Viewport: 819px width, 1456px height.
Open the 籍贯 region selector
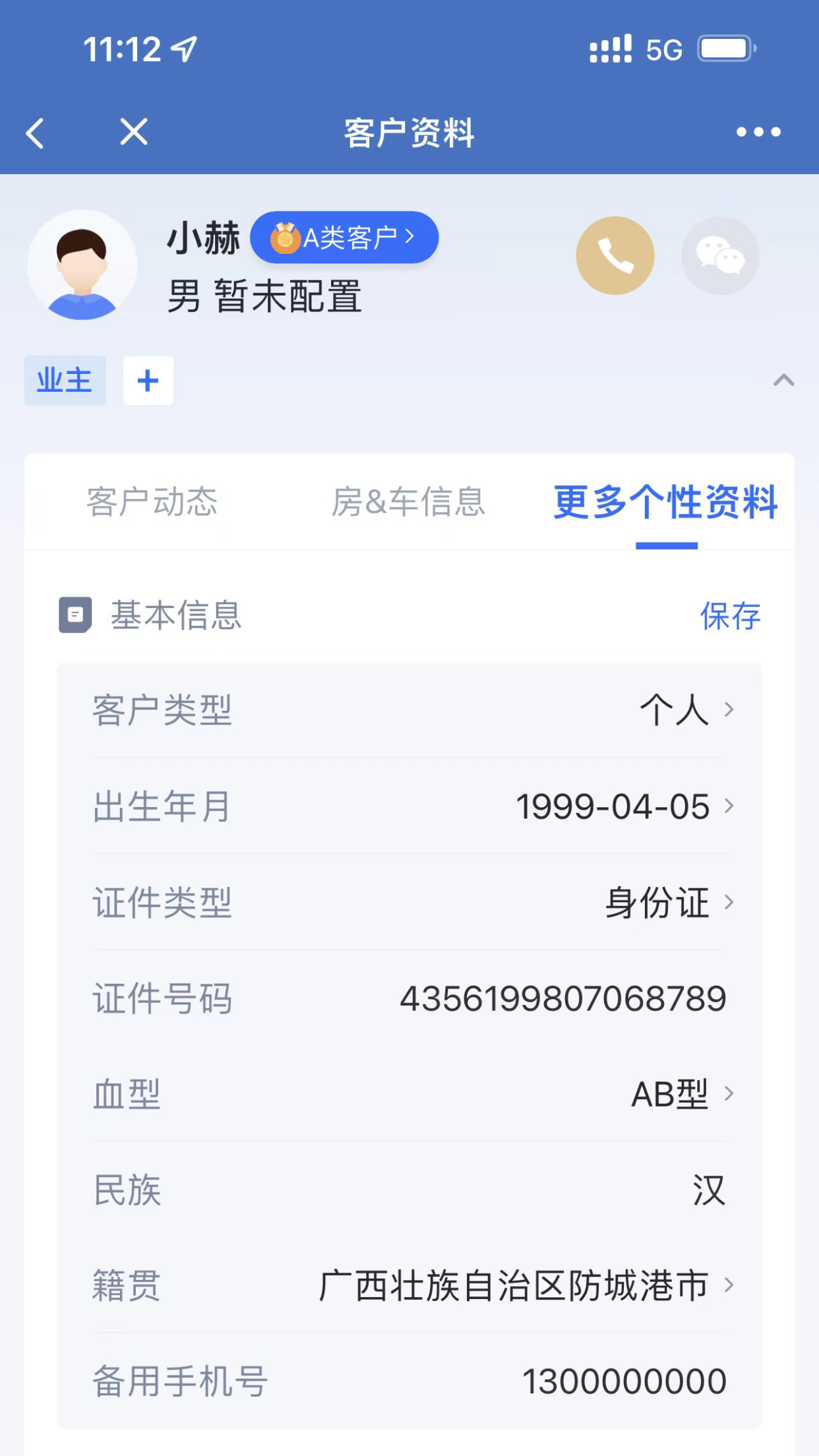pyautogui.click(x=524, y=1286)
